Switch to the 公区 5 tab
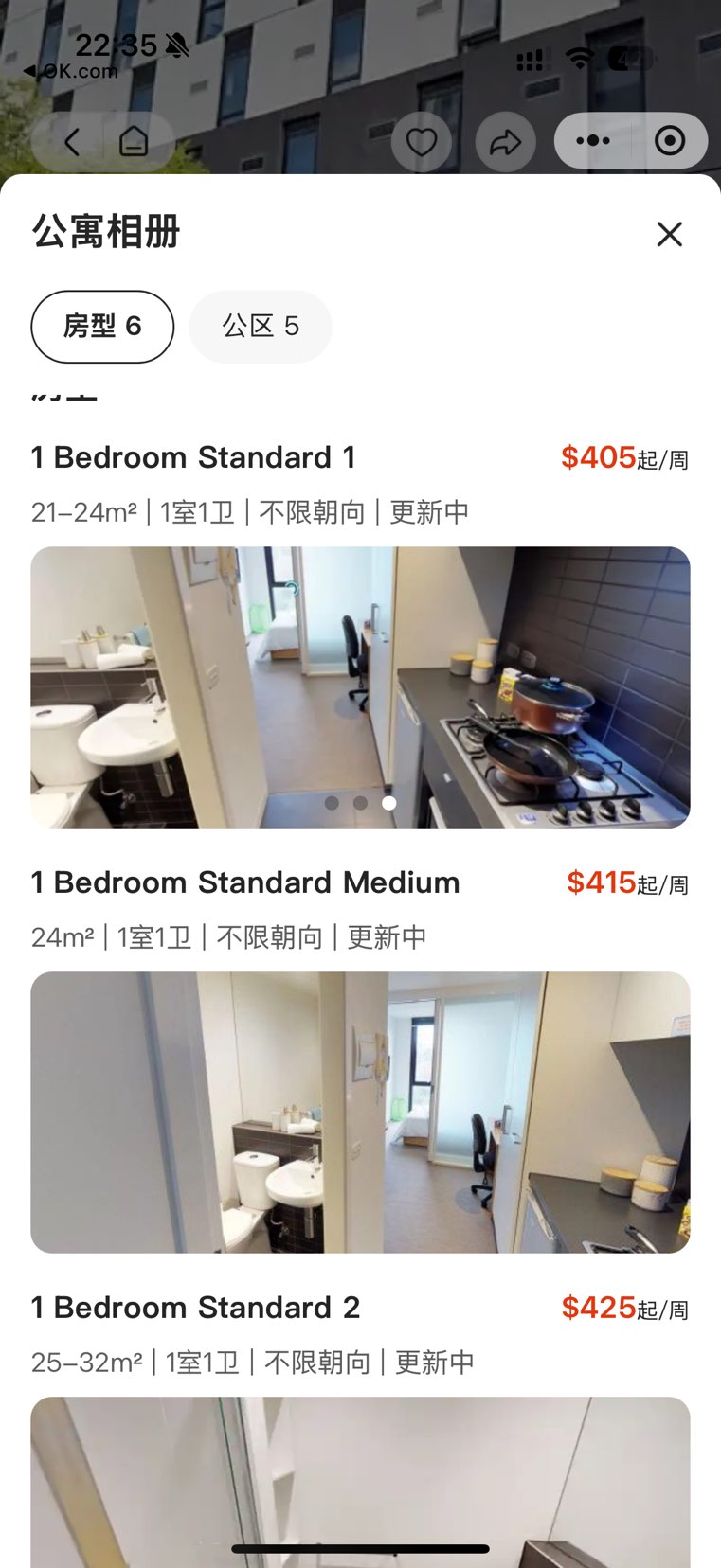Viewport: 721px width, 1568px height. 261,327
